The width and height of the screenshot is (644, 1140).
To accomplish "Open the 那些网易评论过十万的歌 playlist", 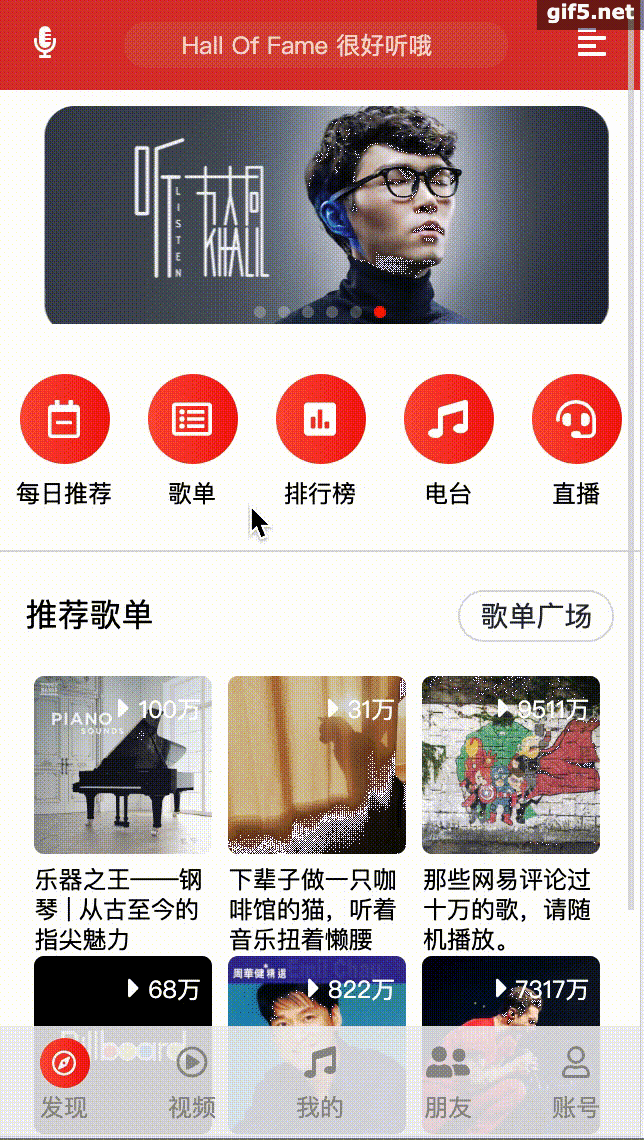I will coord(511,765).
